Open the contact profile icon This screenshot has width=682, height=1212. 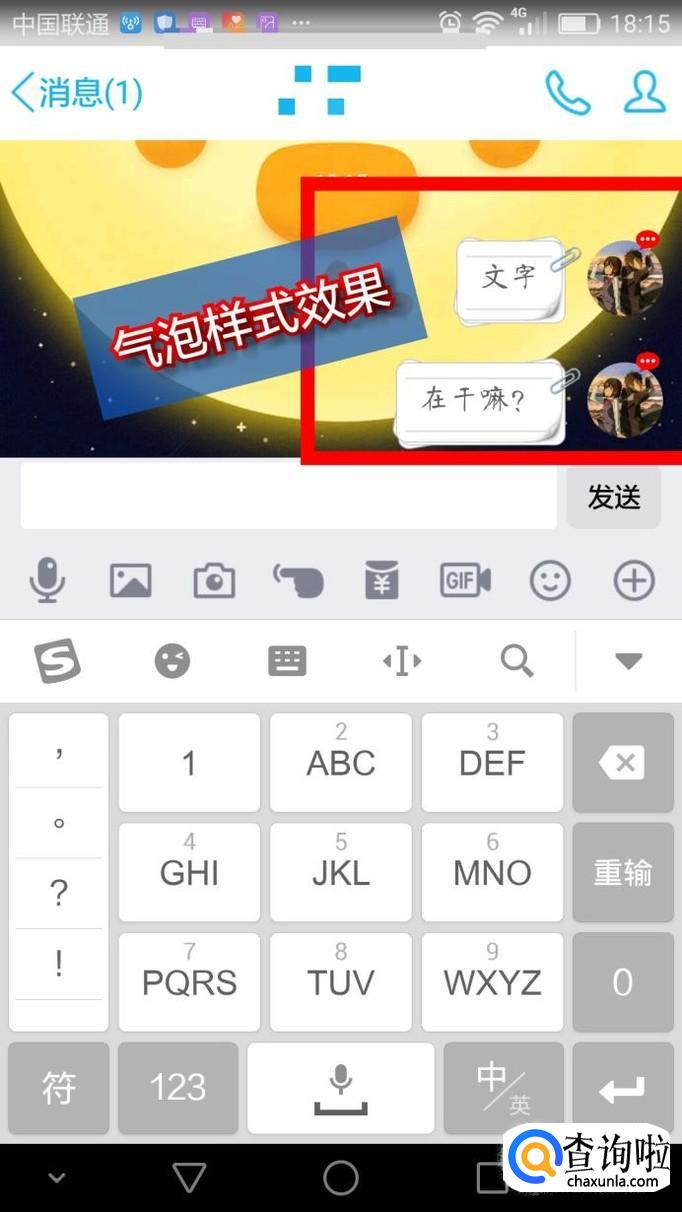coord(644,92)
